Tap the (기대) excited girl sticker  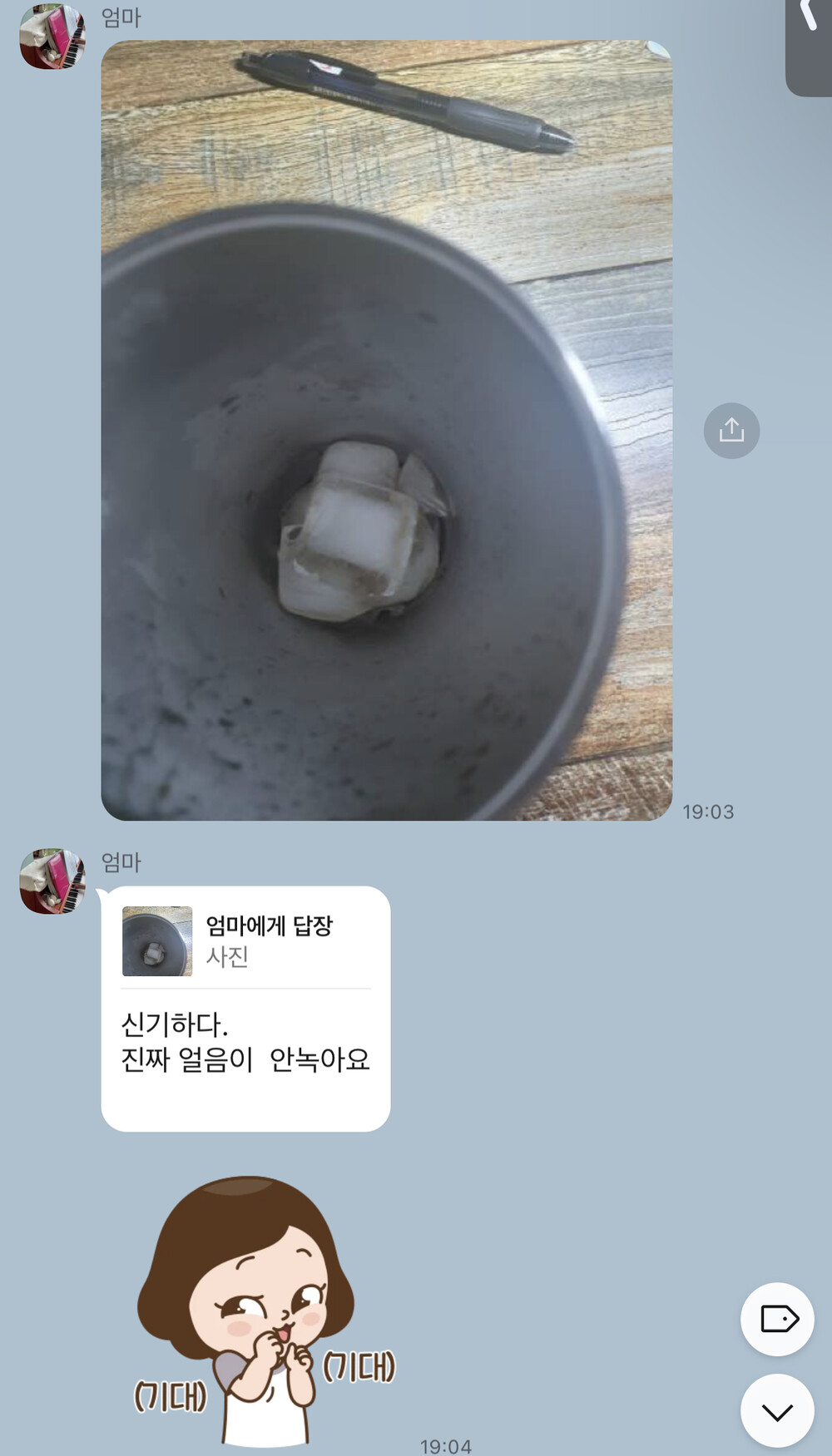click(258, 1312)
